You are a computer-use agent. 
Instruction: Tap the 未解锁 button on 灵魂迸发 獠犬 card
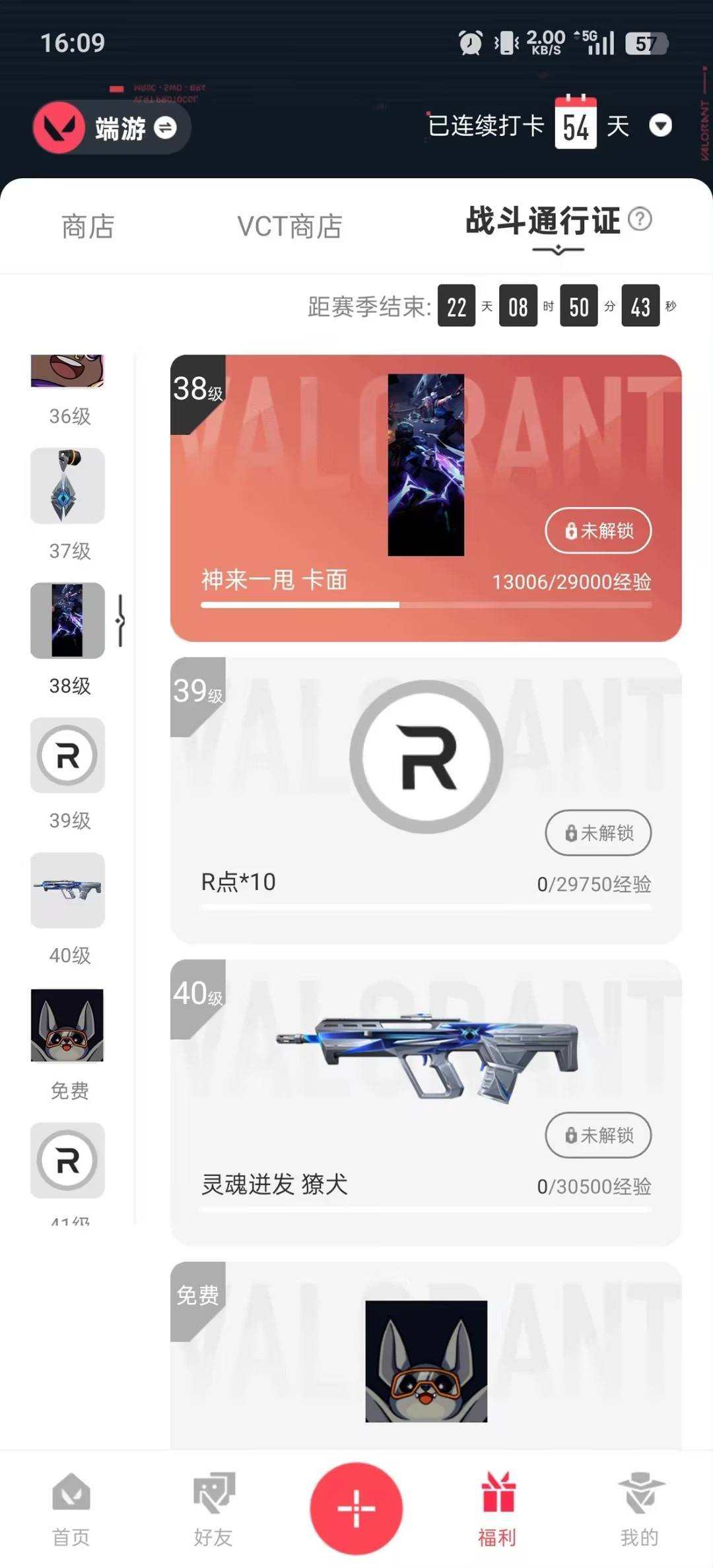tap(597, 1136)
